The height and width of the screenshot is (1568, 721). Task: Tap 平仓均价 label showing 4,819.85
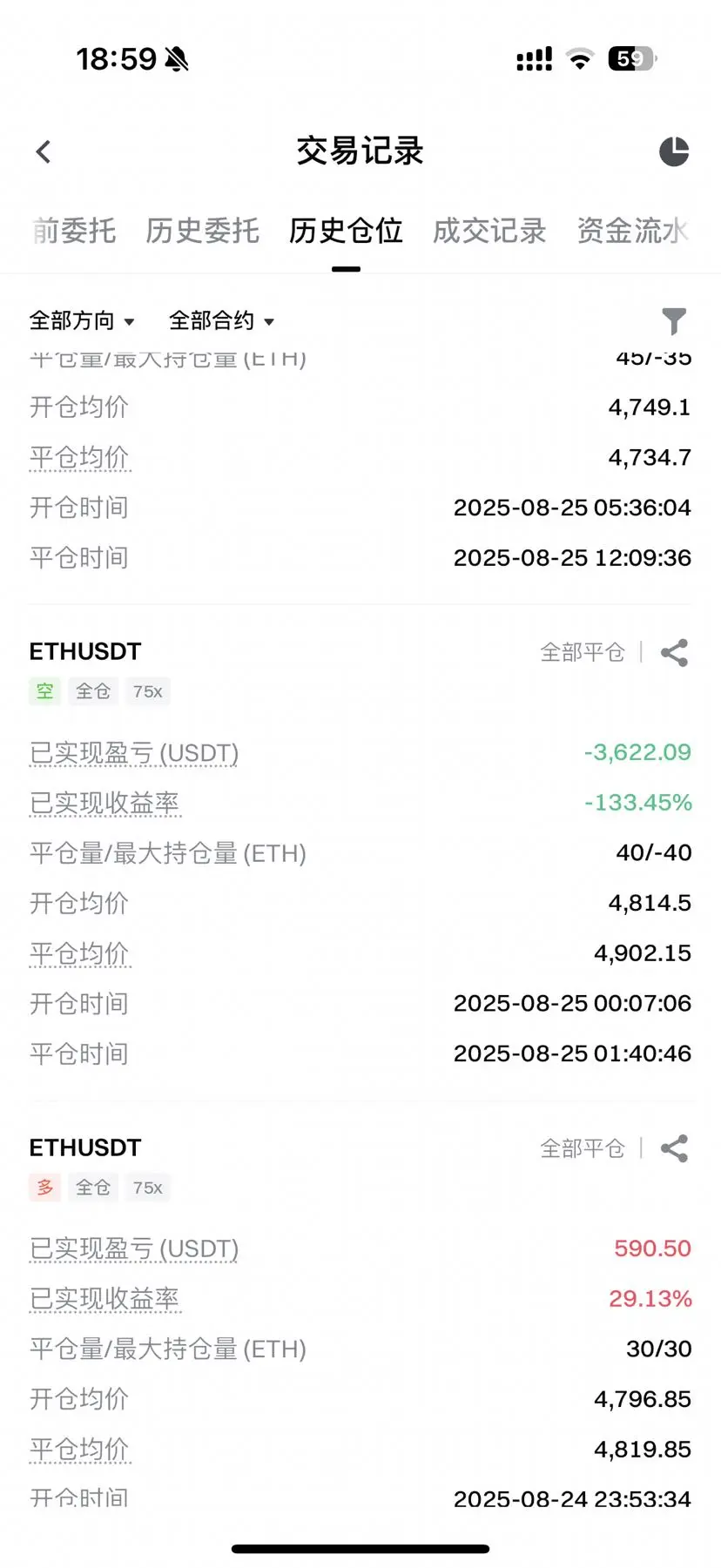(x=79, y=1450)
